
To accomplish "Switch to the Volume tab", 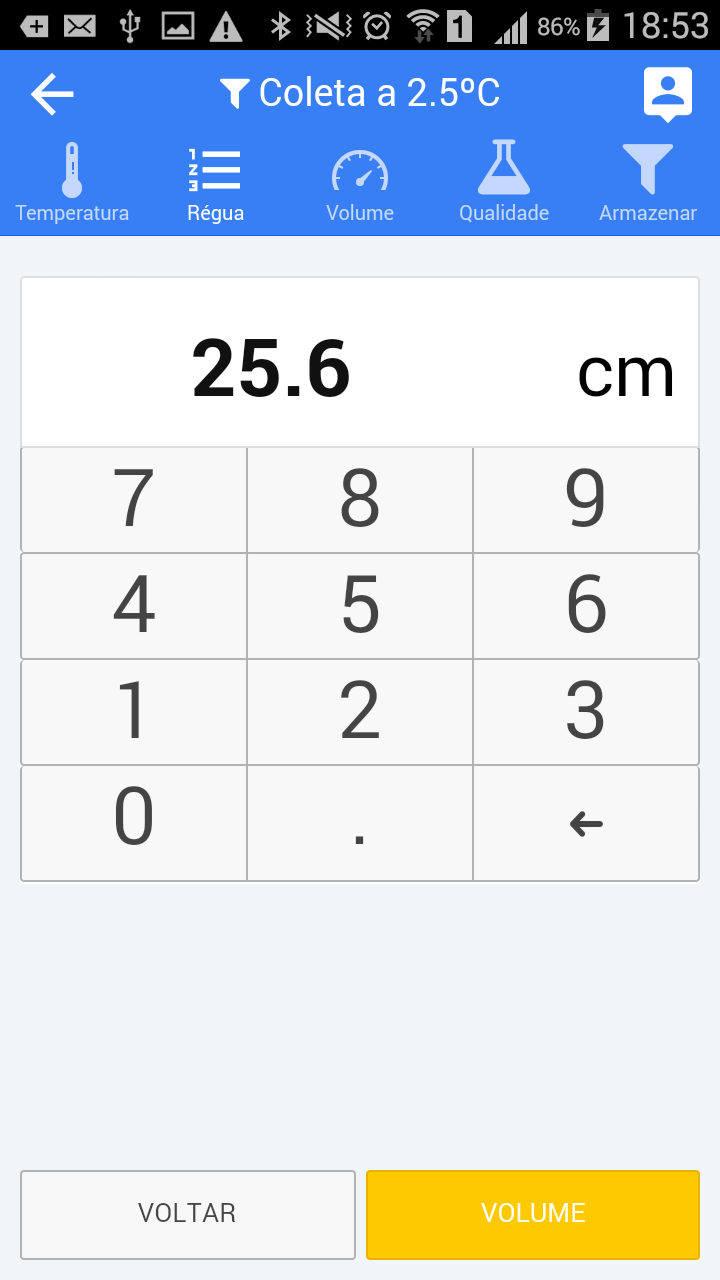I will (360, 183).
